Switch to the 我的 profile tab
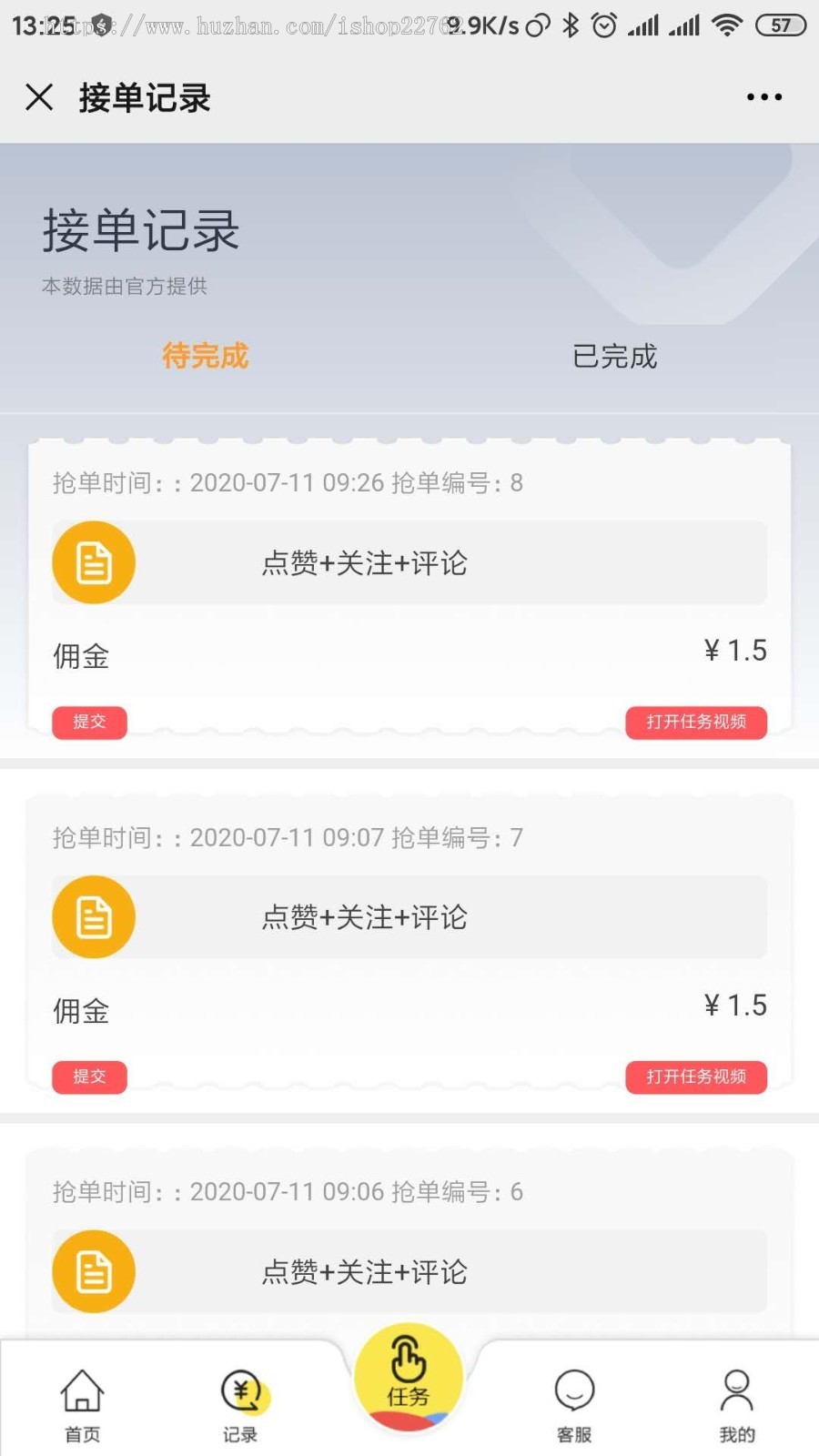 [x=736, y=1406]
